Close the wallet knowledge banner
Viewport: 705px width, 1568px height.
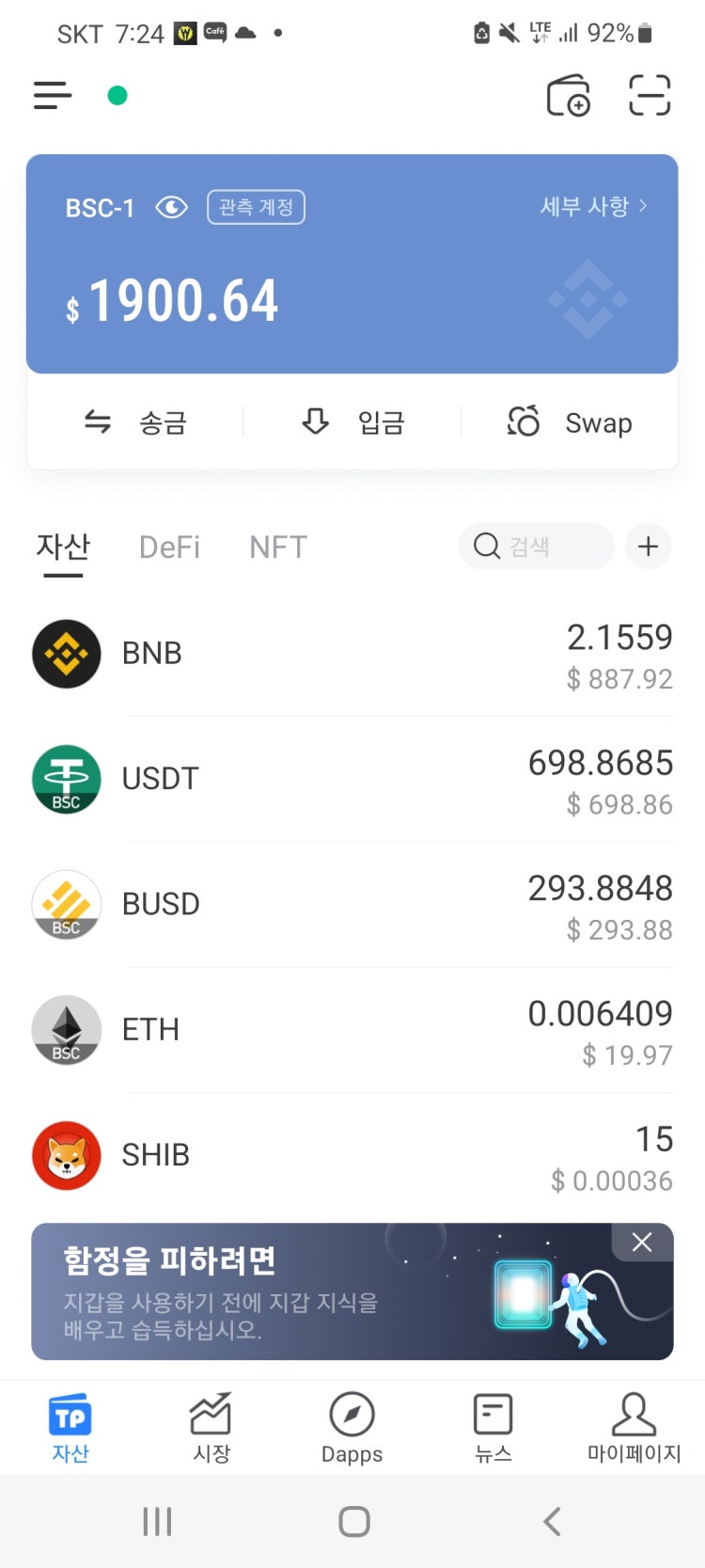point(642,1243)
